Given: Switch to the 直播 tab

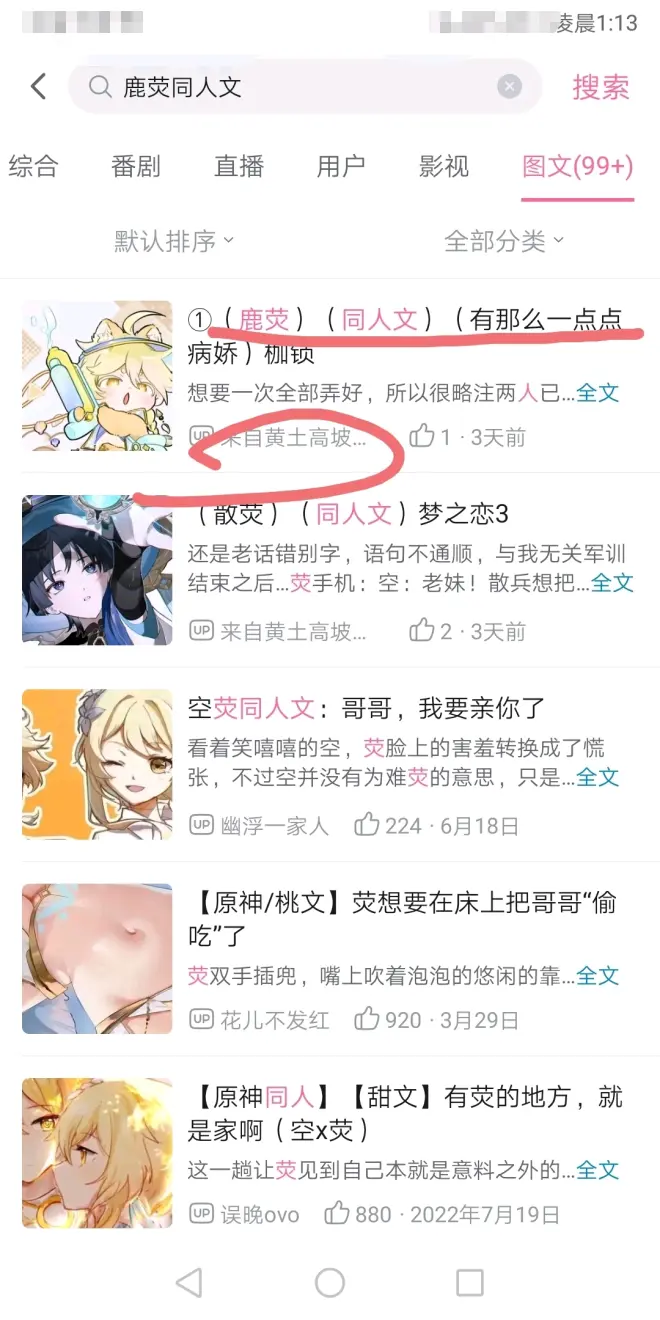Looking at the screenshot, I should click(x=239, y=166).
